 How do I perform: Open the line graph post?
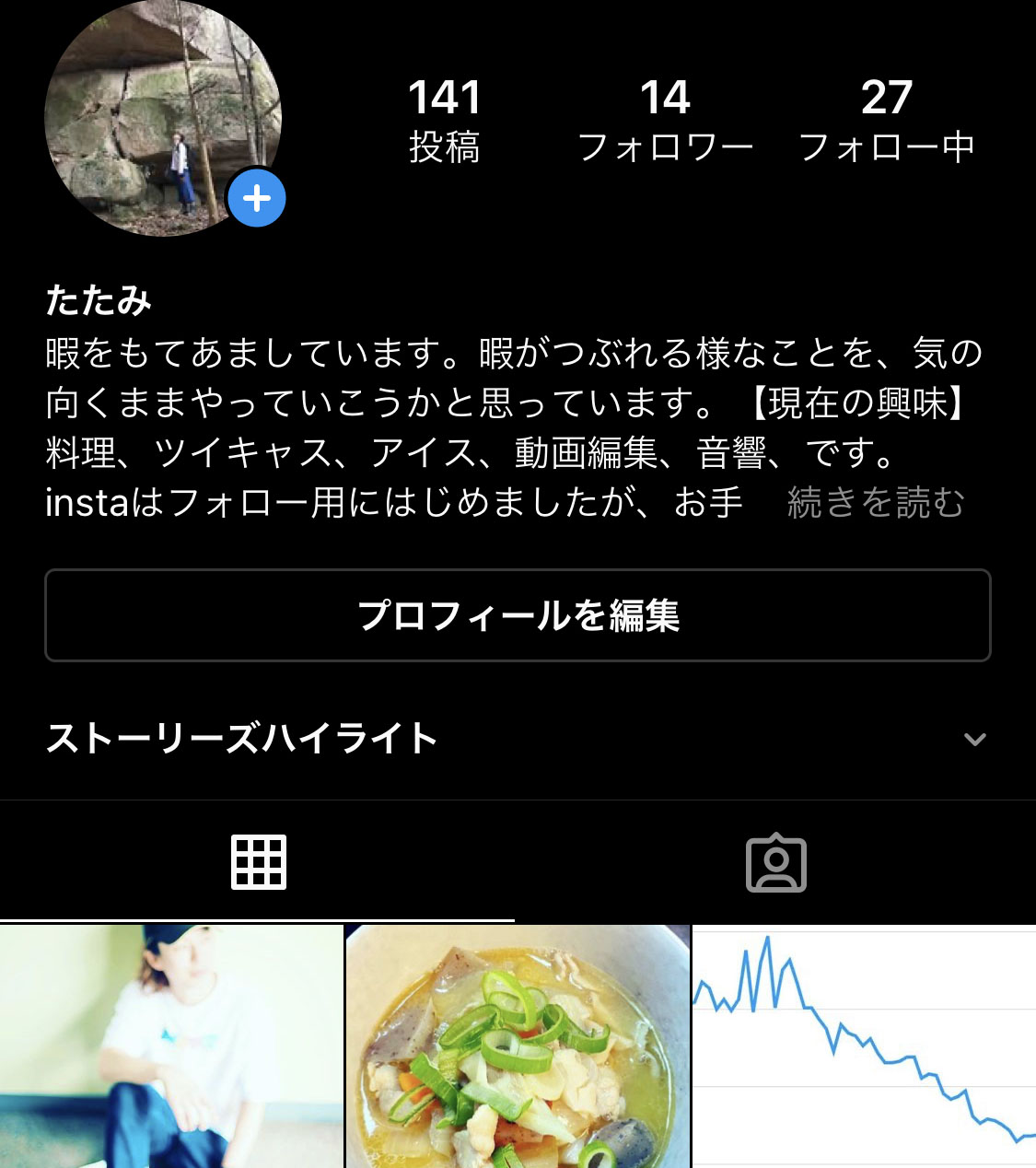[x=864, y=1046]
